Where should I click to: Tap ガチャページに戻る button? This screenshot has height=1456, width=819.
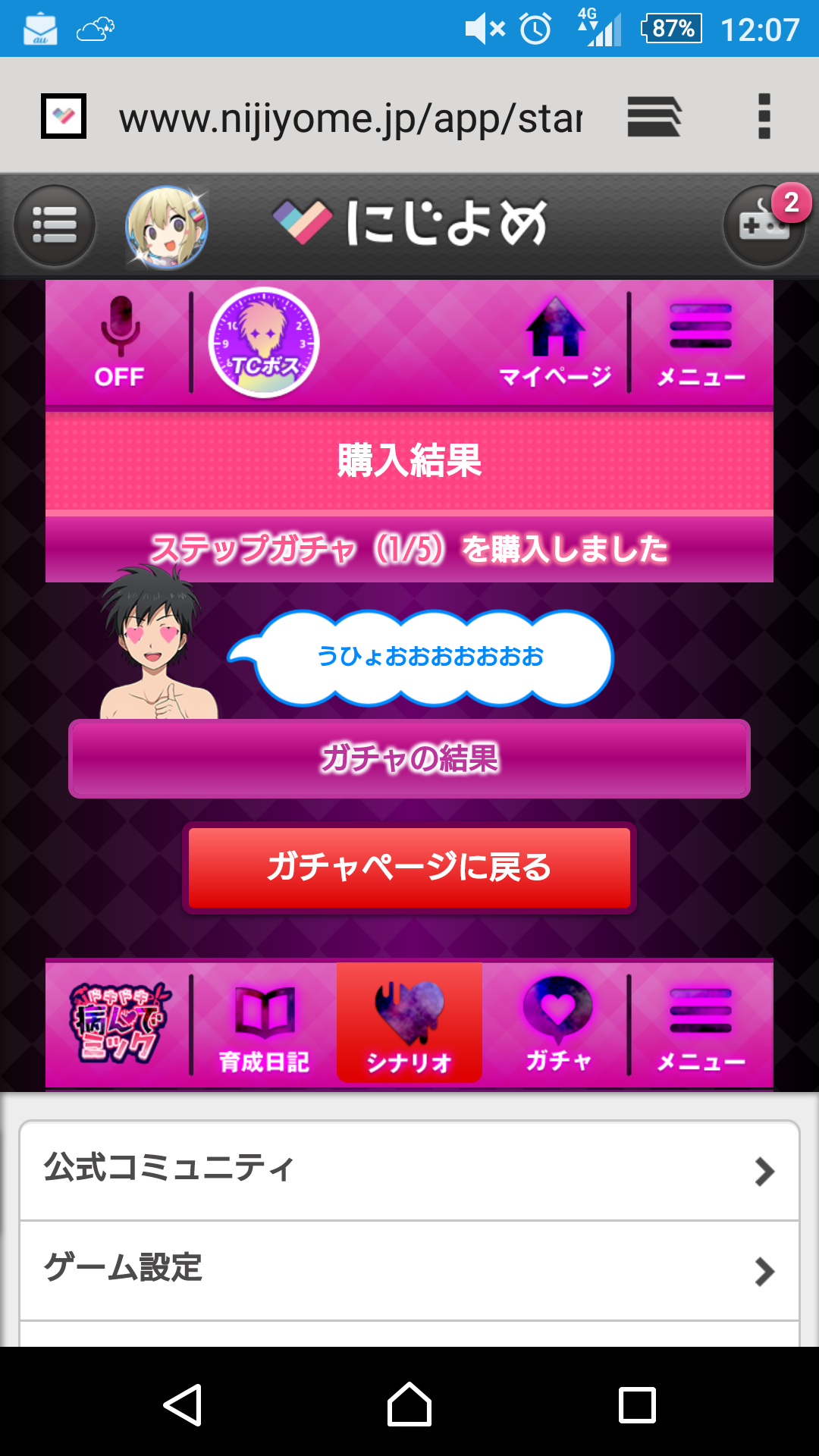[409, 868]
